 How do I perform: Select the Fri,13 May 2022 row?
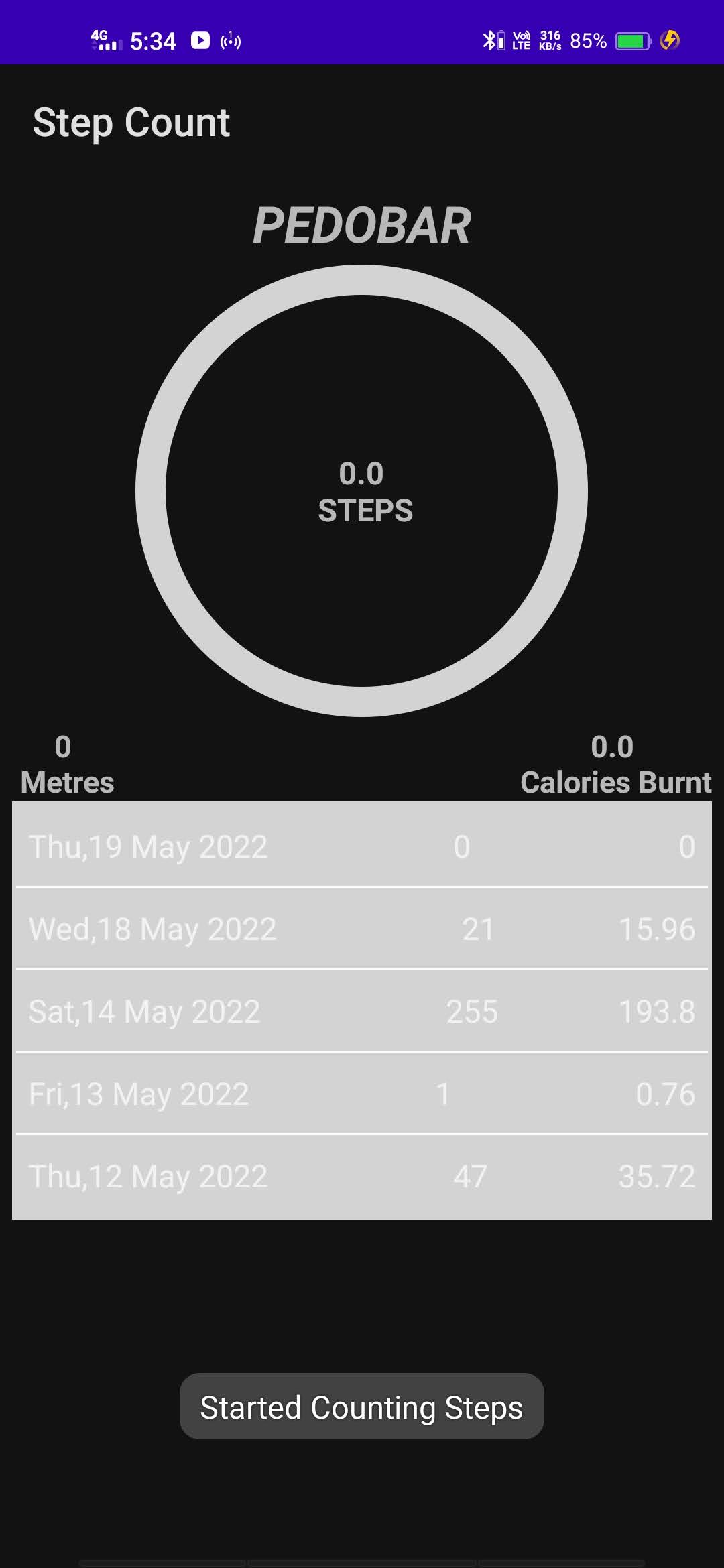pos(362,1094)
